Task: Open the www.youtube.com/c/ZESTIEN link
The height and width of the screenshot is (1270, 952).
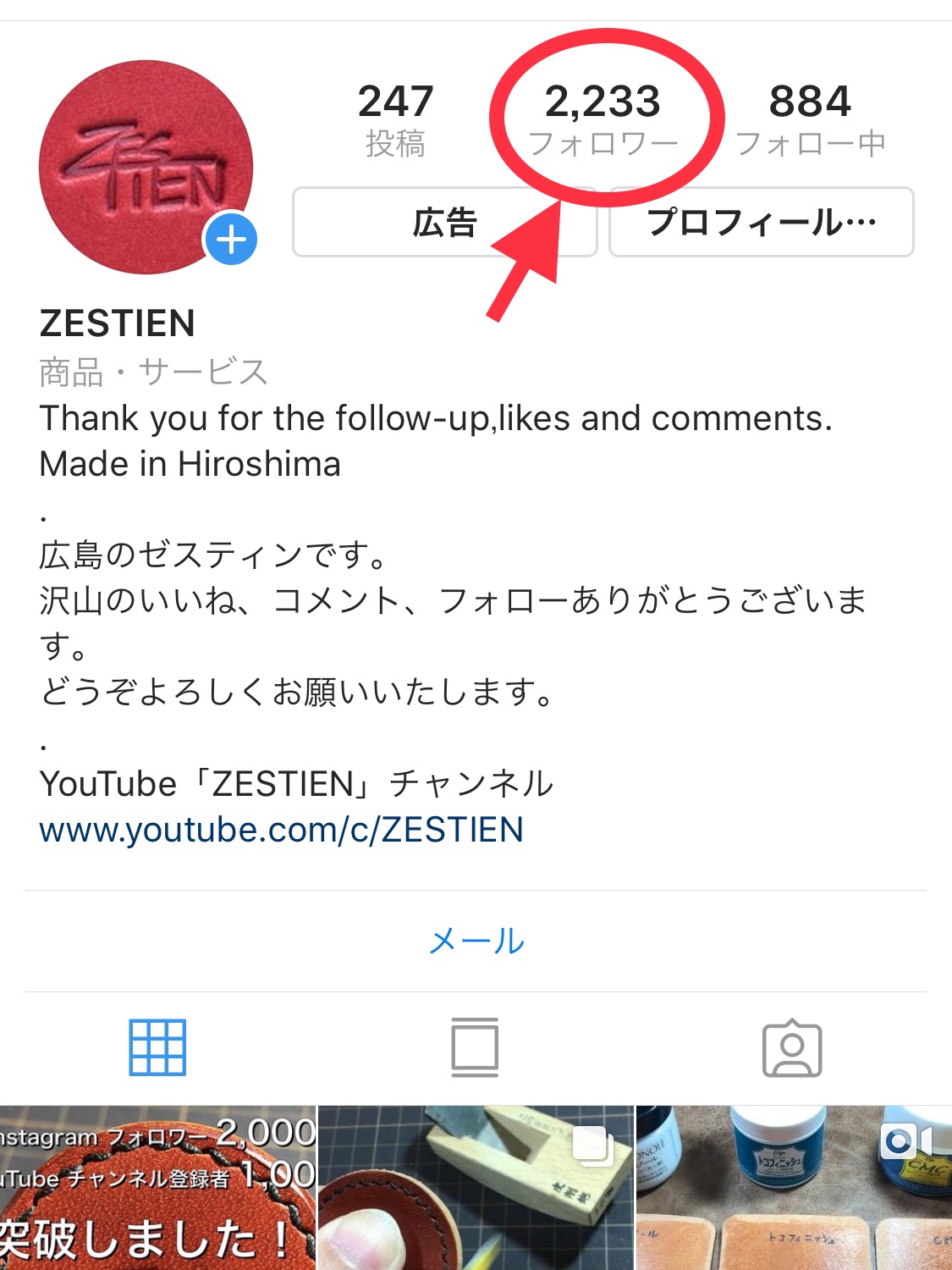Action: pyautogui.click(x=279, y=831)
